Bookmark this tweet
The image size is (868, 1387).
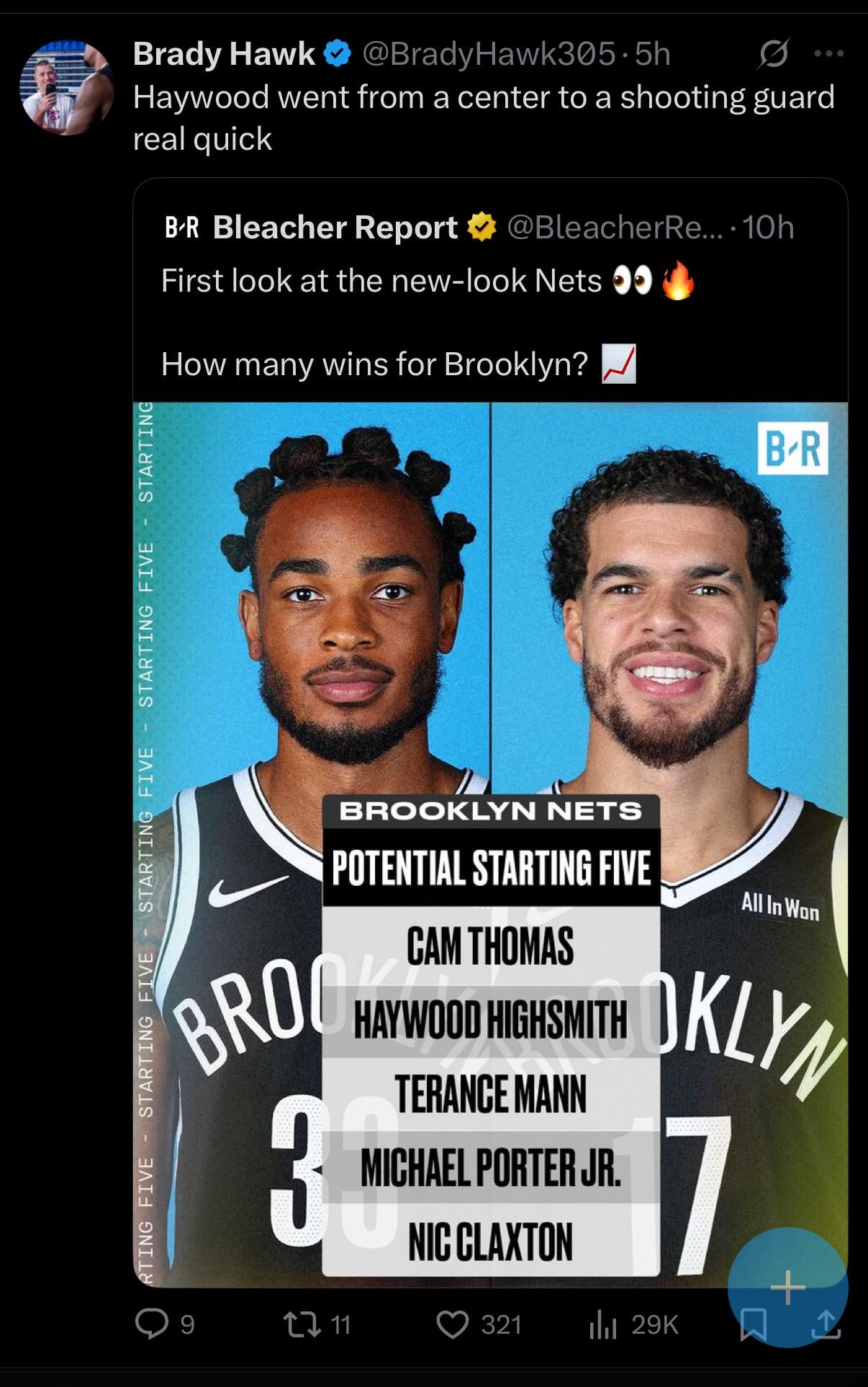coord(753,1326)
